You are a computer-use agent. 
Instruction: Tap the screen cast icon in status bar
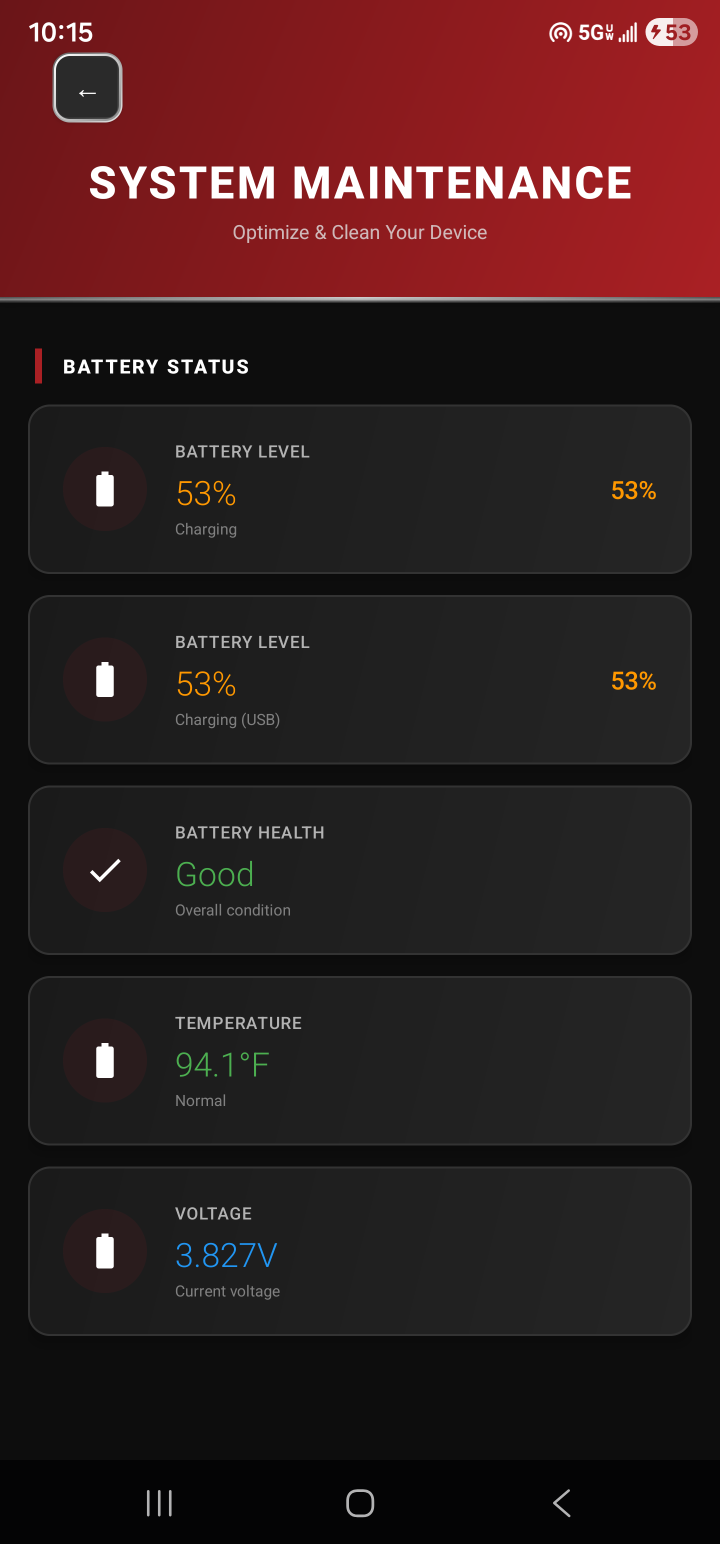(560, 32)
